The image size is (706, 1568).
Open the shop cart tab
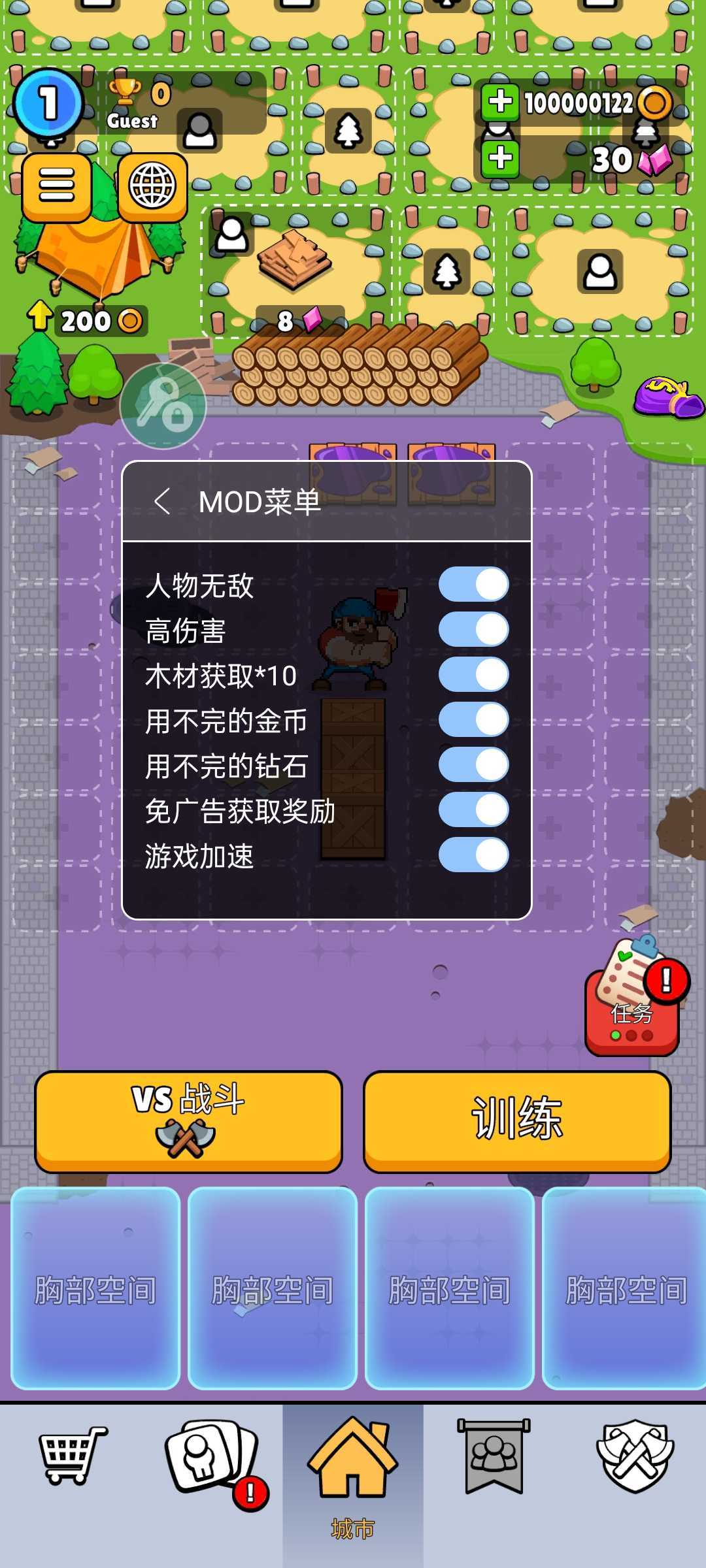(73, 1456)
